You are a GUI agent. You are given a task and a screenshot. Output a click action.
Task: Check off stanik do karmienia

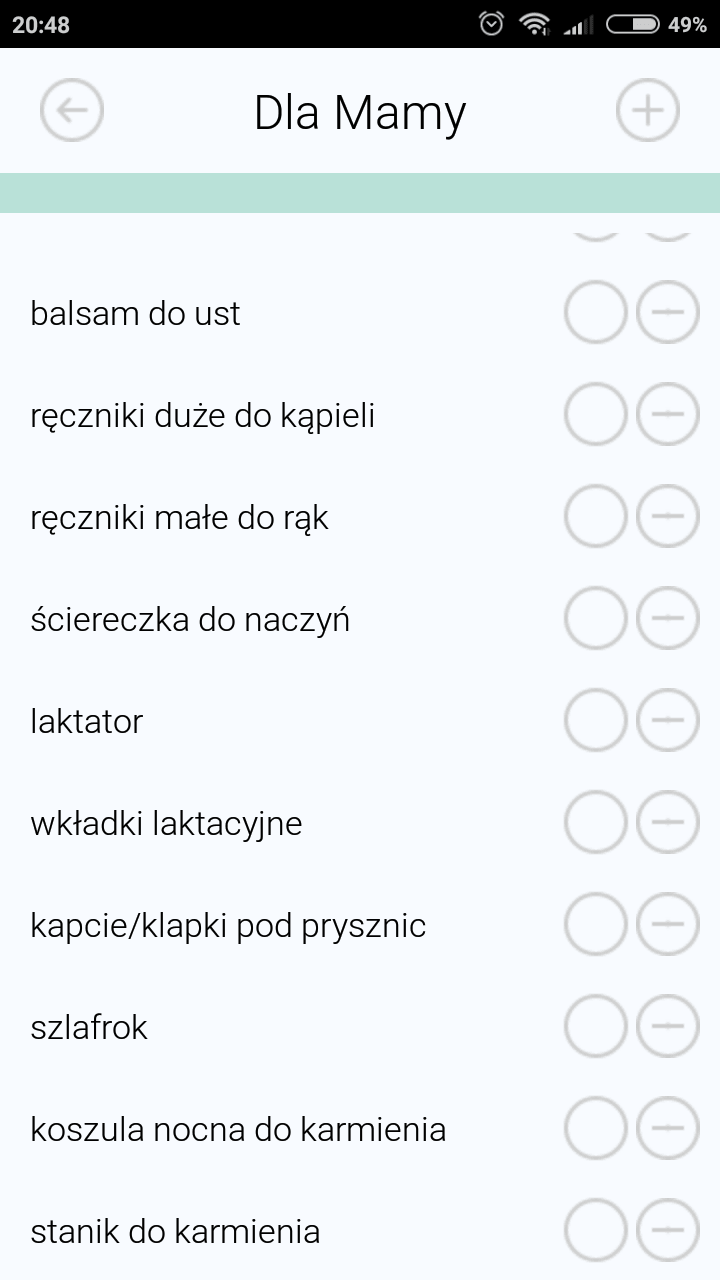[x=596, y=1231]
